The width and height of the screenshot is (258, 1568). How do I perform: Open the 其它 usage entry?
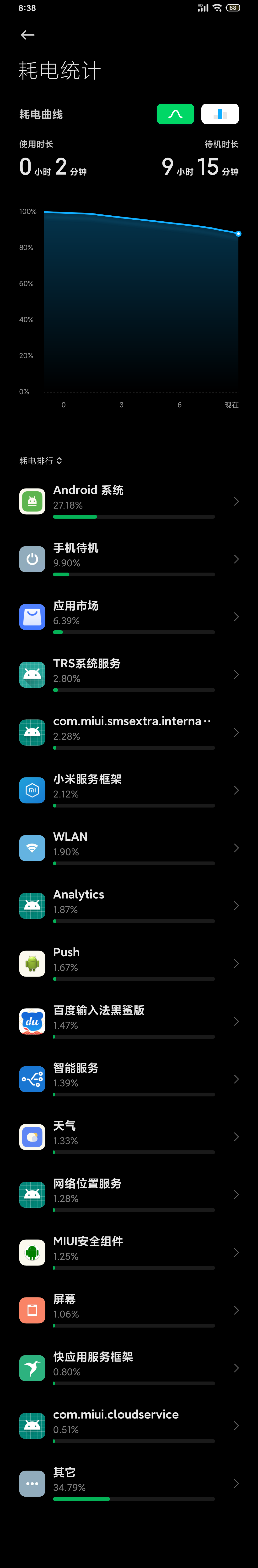(129, 1484)
